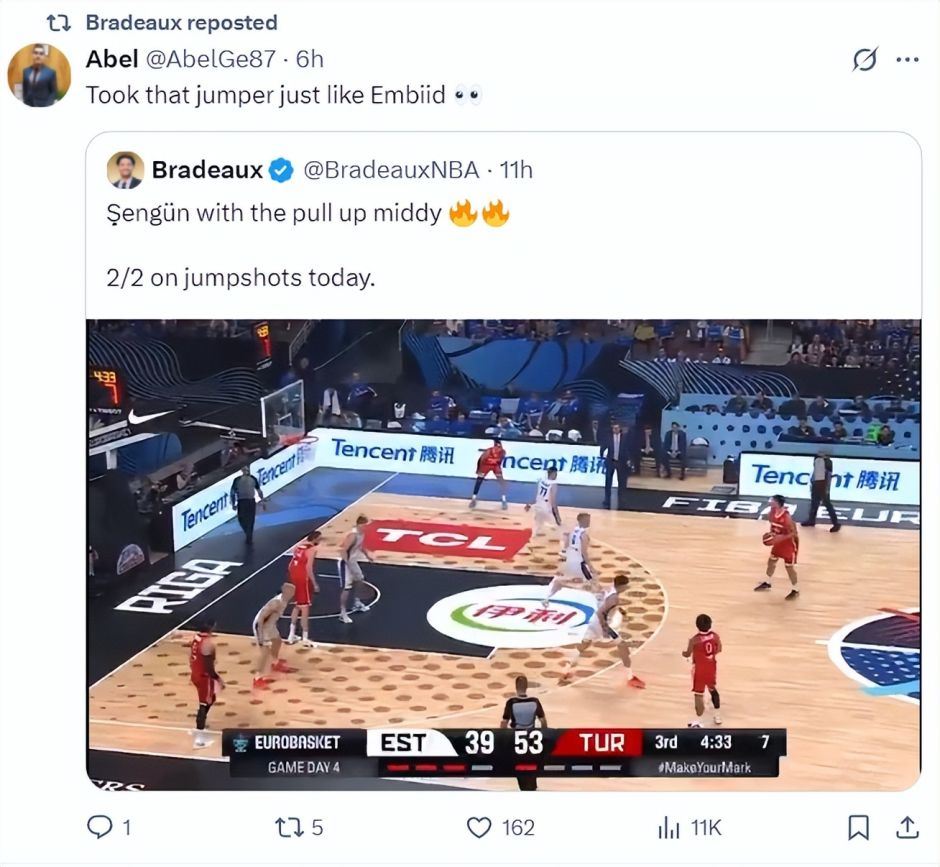
Task: Open Abel's profile picture
Action: point(39,75)
